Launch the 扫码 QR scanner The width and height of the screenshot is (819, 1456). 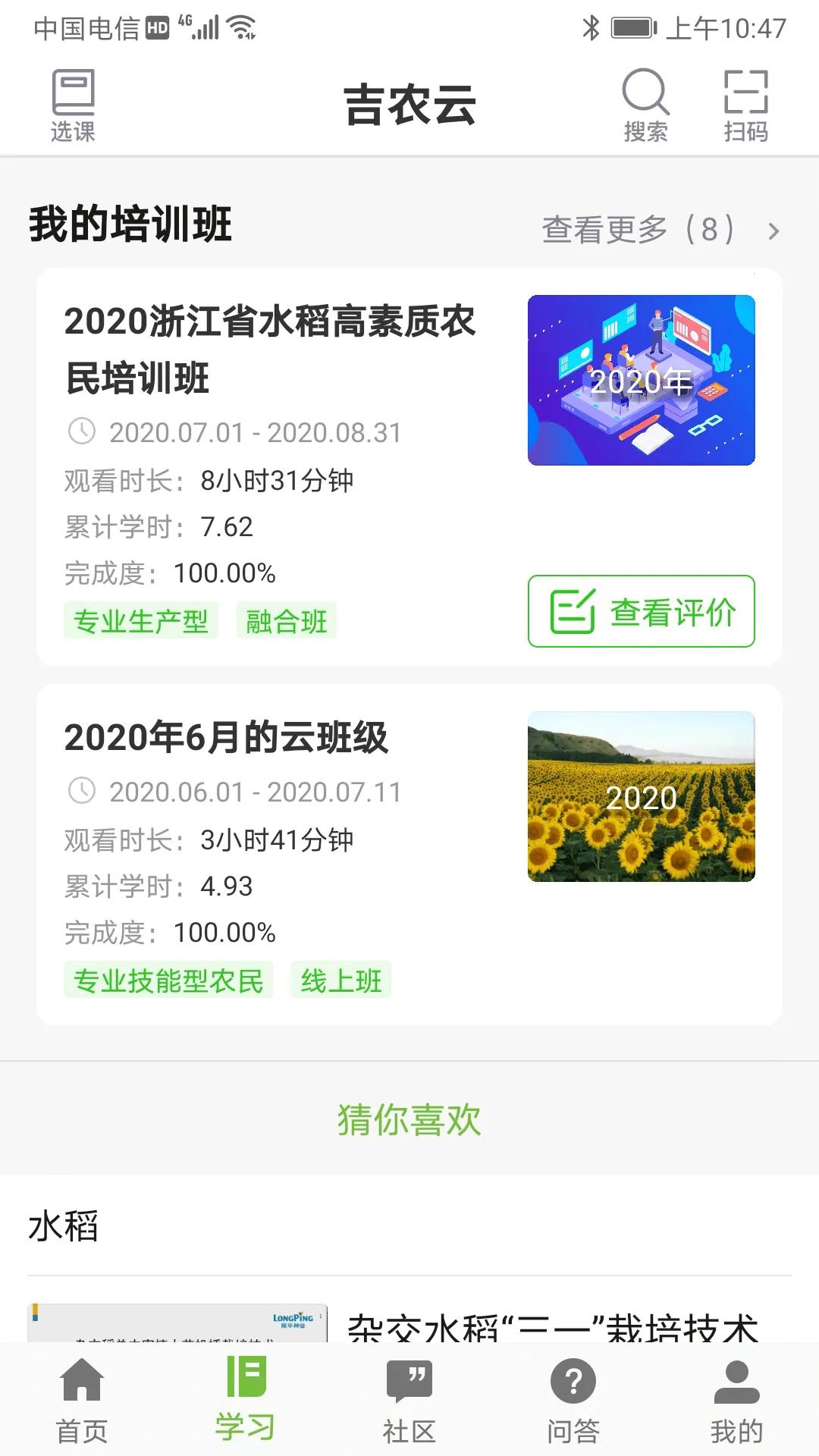(745, 106)
